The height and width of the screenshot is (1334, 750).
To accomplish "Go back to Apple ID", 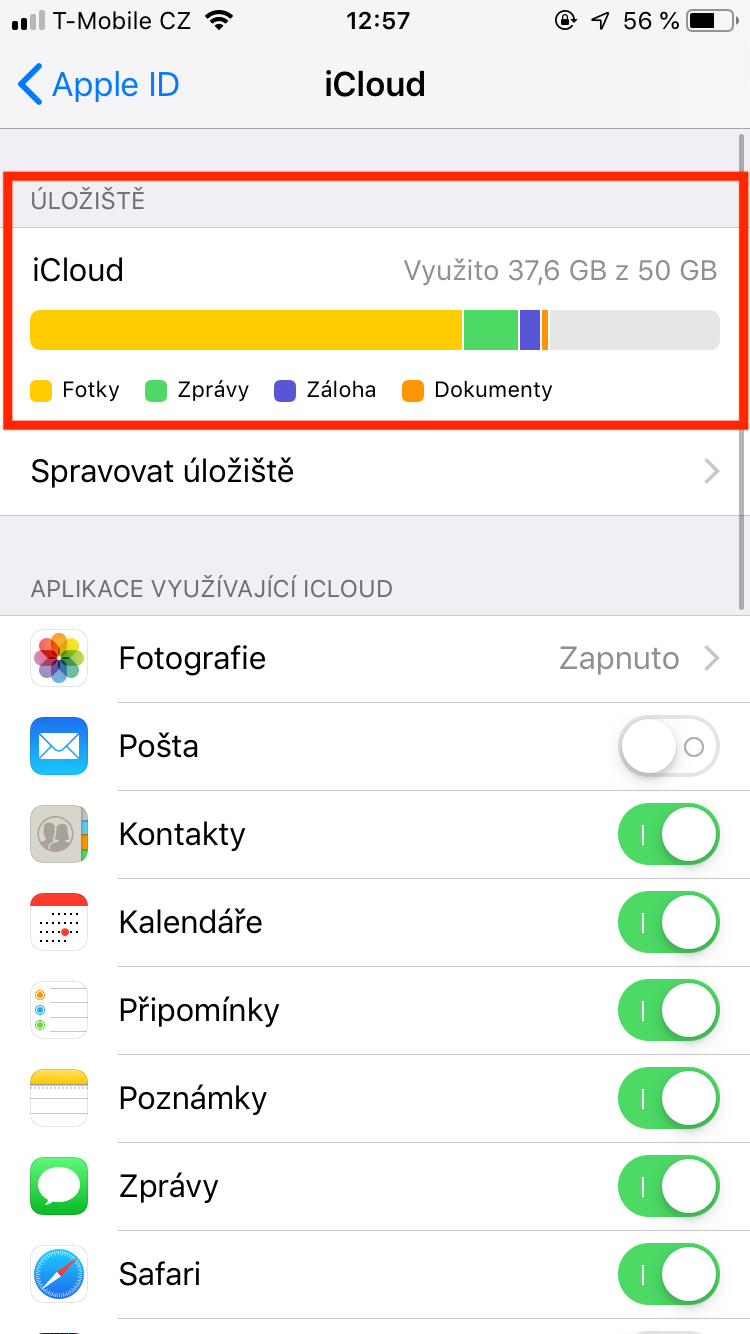I will coord(98,85).
